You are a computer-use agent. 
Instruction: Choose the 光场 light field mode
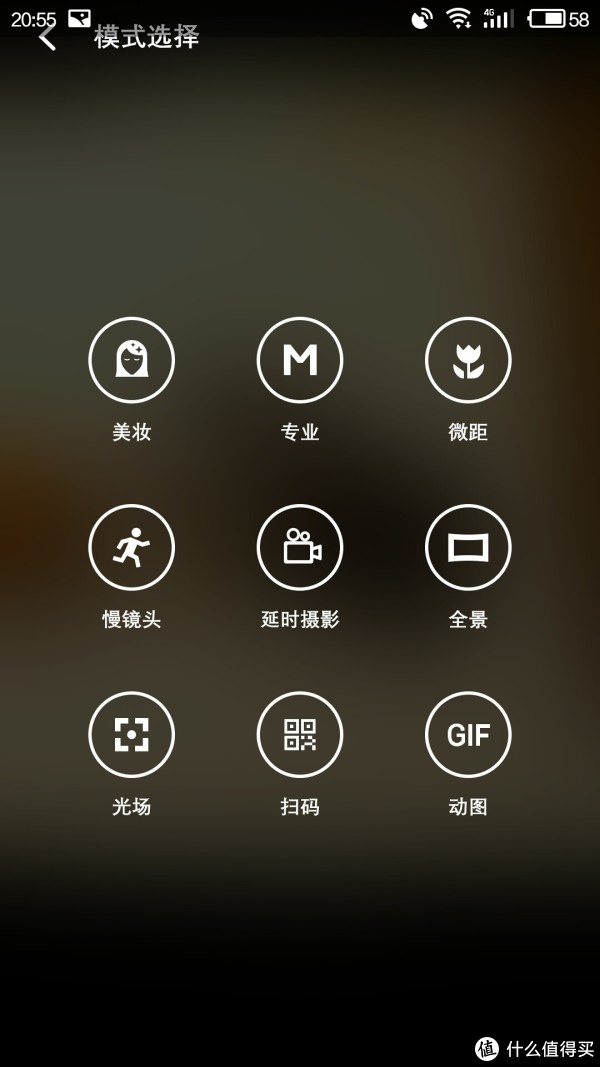tap(131, 734)
